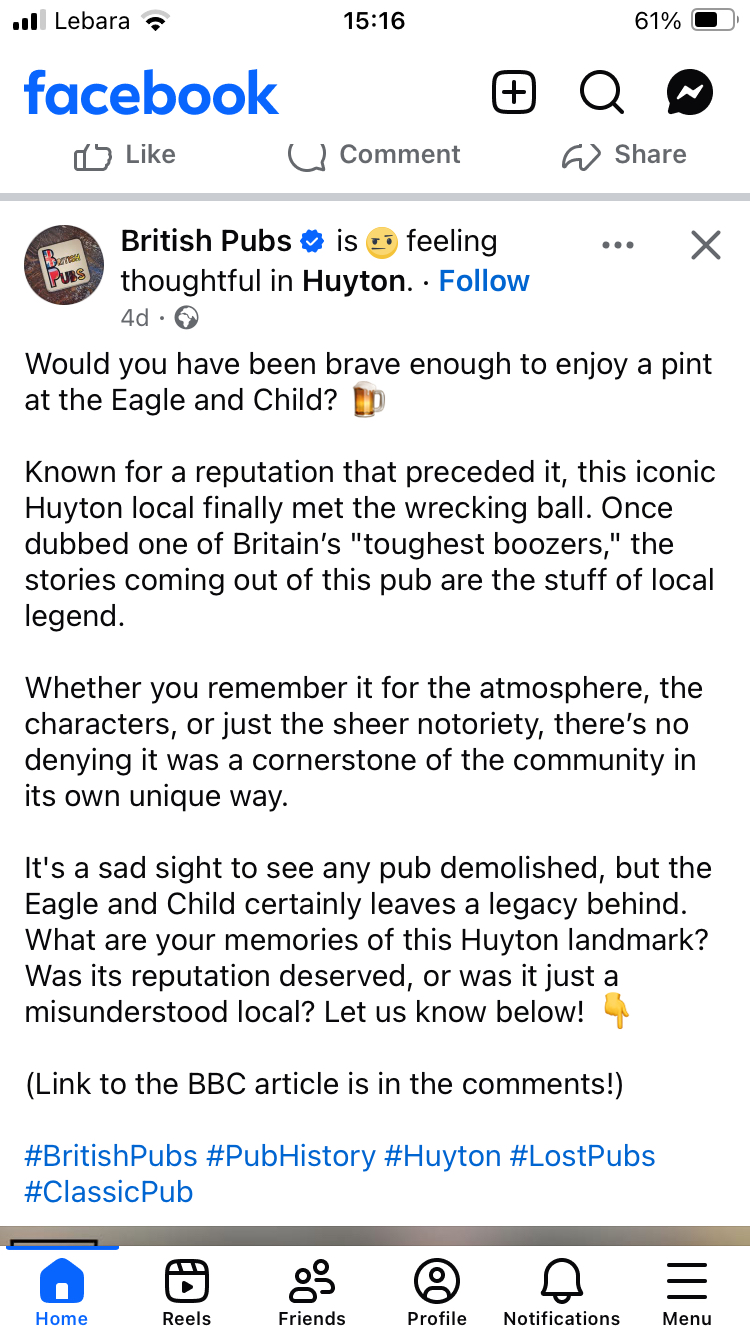Create a new post with the plus icon

(514, 94)
